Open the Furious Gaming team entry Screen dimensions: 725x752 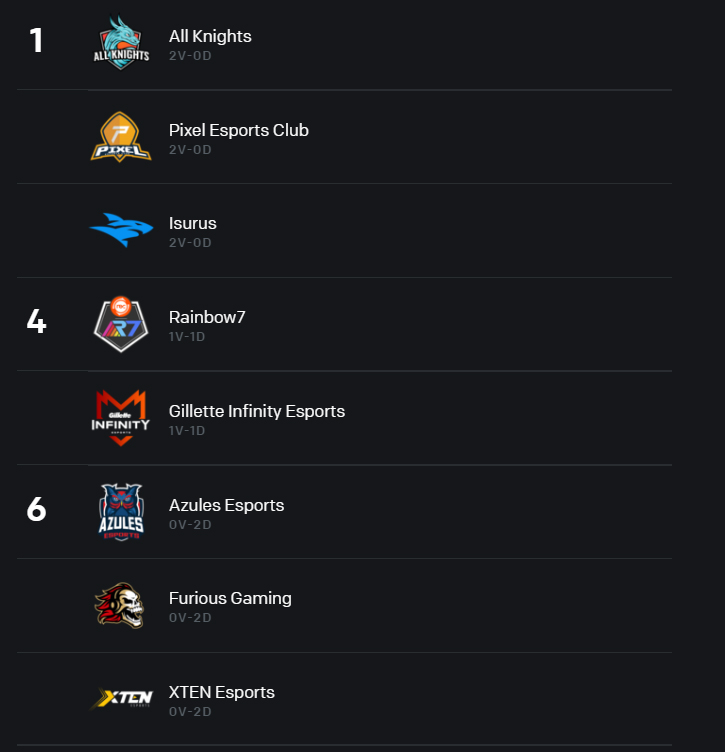230,599
